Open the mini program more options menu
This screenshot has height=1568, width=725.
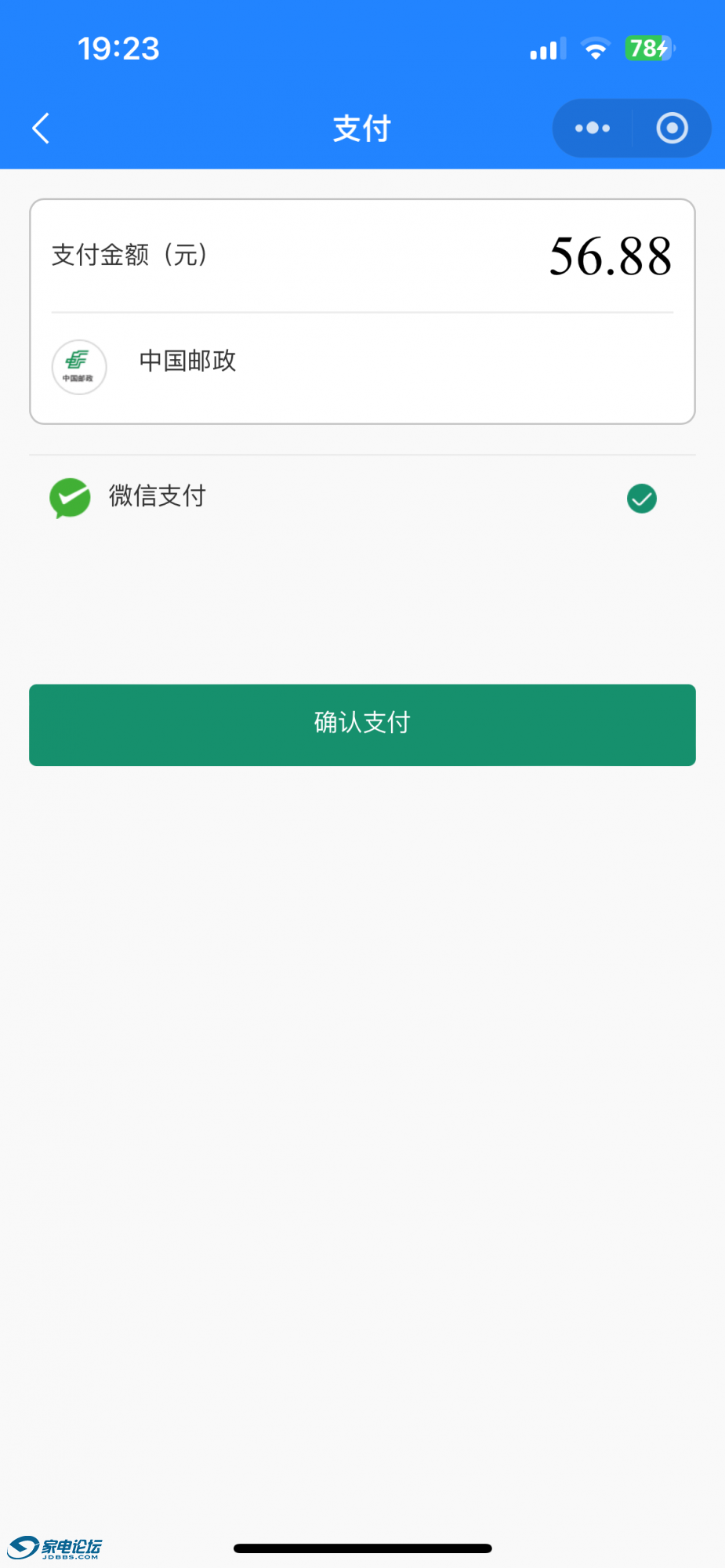click(x=593, y=129)
